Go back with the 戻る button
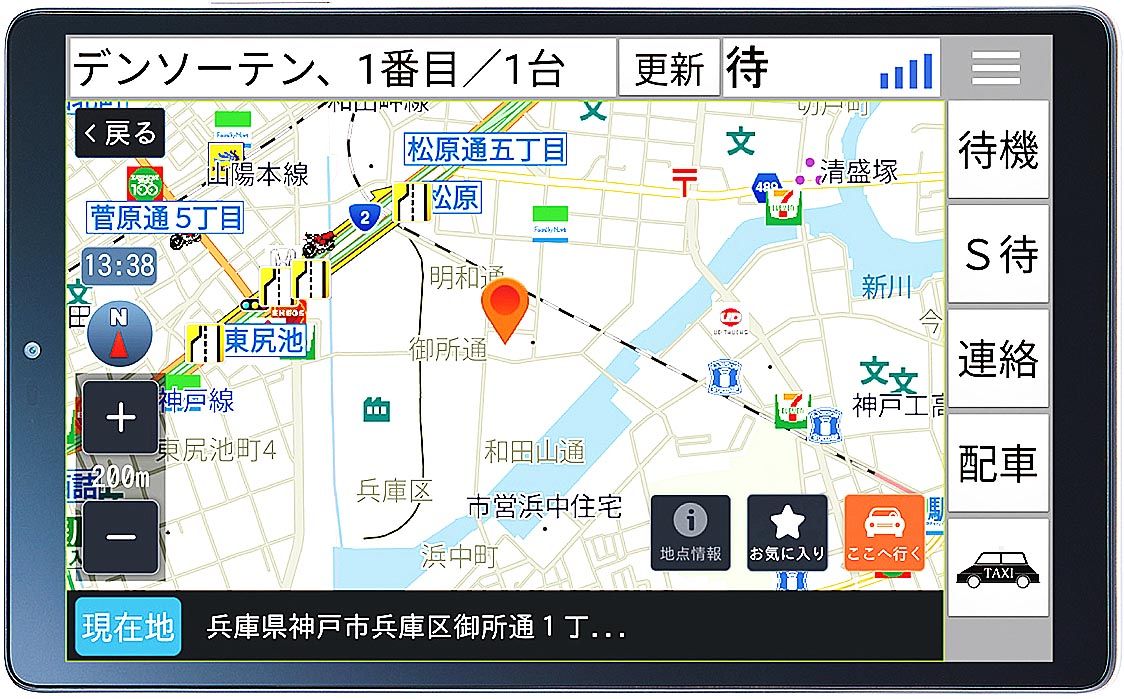The height and width of the screenshot is (699, 1124). (x=120, y=133)
